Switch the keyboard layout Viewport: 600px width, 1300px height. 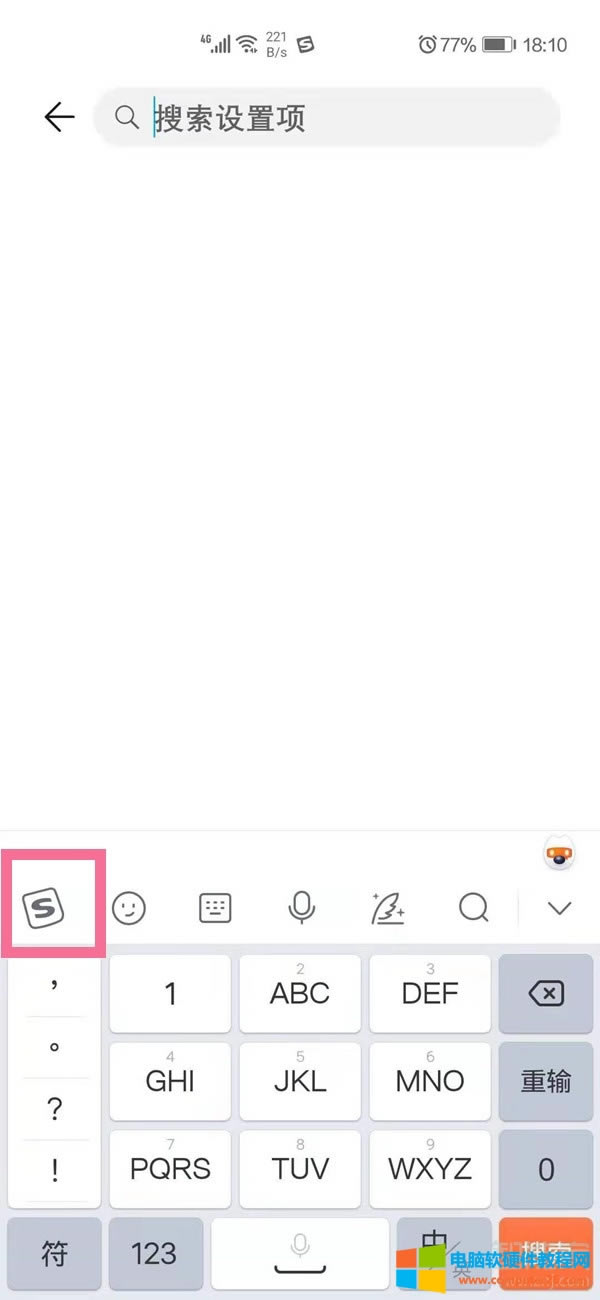point(215,908)
